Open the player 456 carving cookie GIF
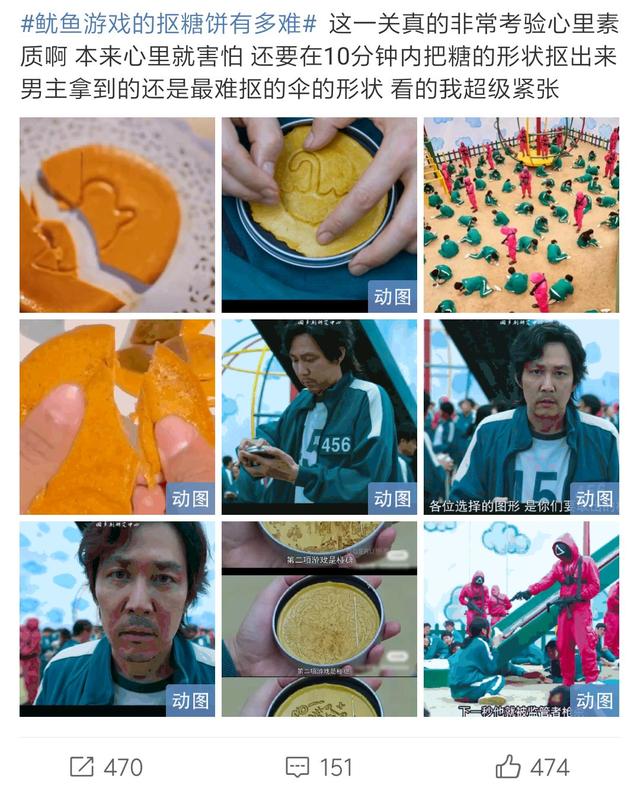The width and height of the screenshot is (640, 785). (319, 417)
